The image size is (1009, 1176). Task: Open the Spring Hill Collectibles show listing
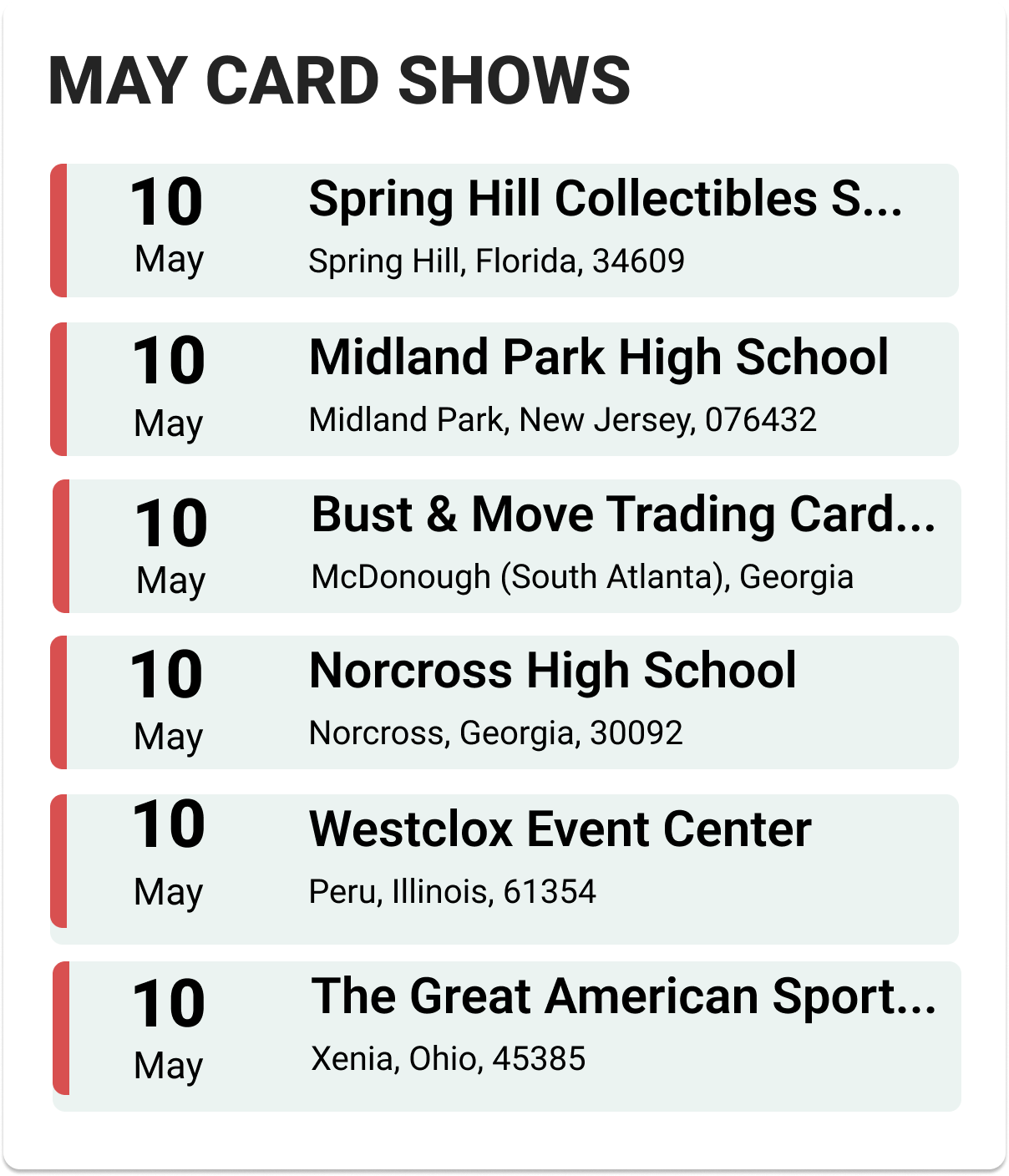pyautogui.click(x=605, y=200)
